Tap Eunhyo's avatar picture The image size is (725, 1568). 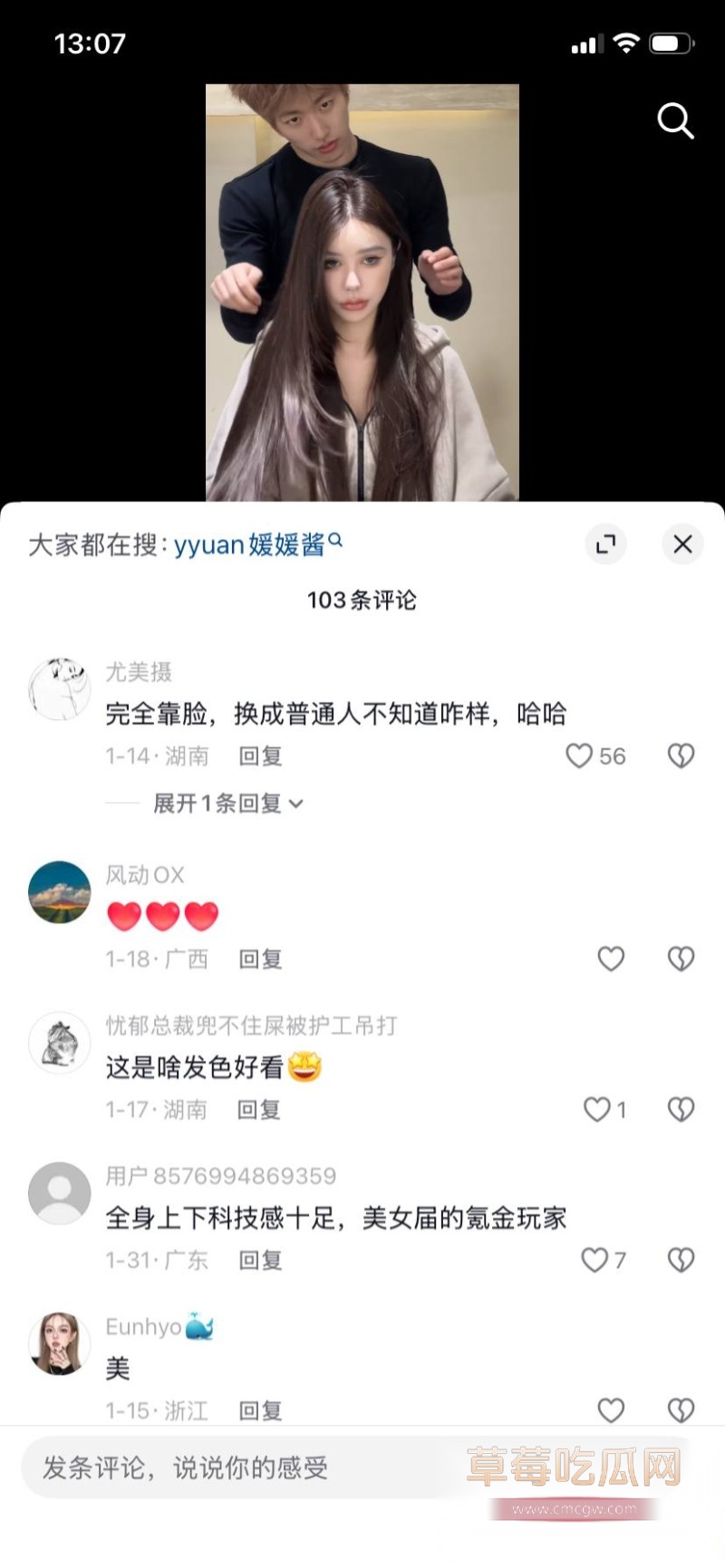tap(59, 1345)
